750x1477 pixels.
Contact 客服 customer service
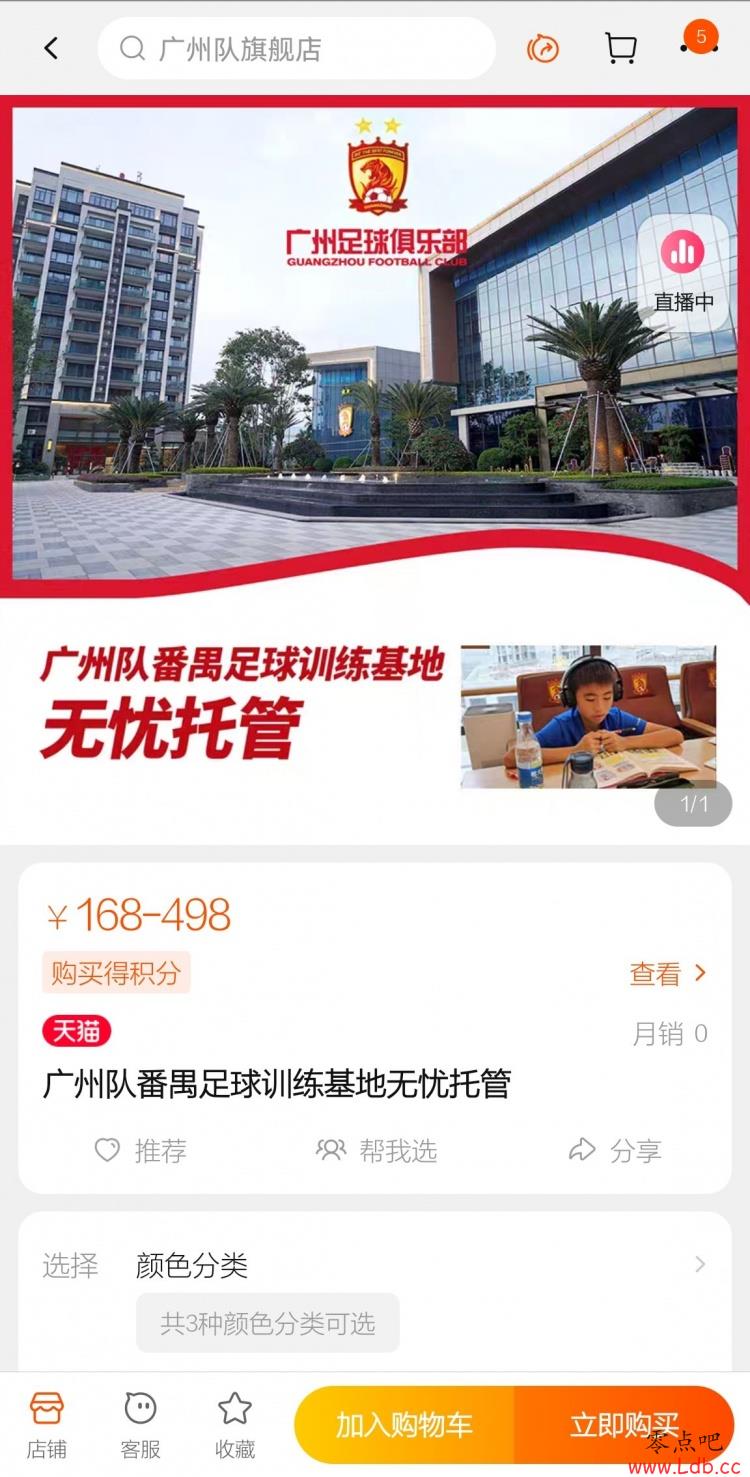pos(140,1424)
